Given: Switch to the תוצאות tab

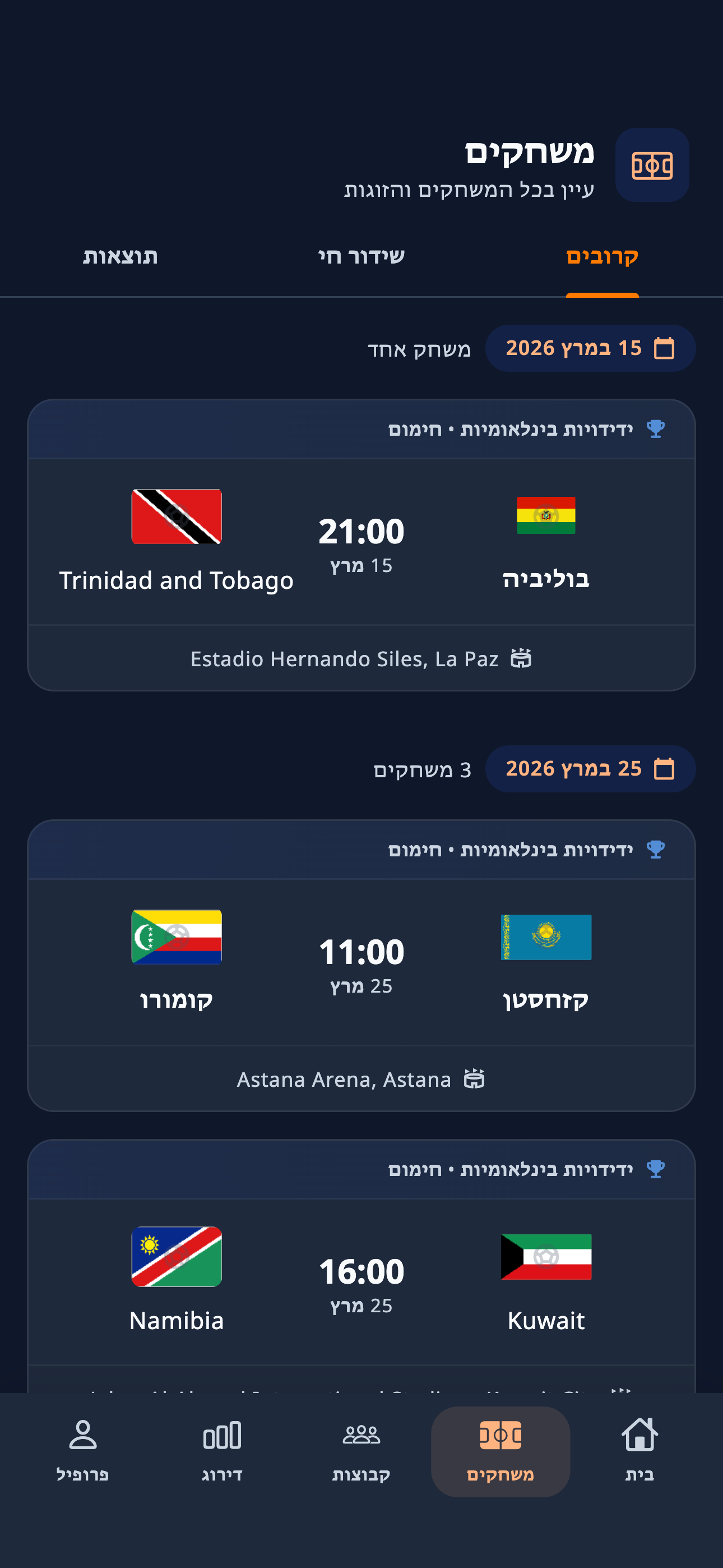Looking at the screenshot, I should tap(119, 256).
